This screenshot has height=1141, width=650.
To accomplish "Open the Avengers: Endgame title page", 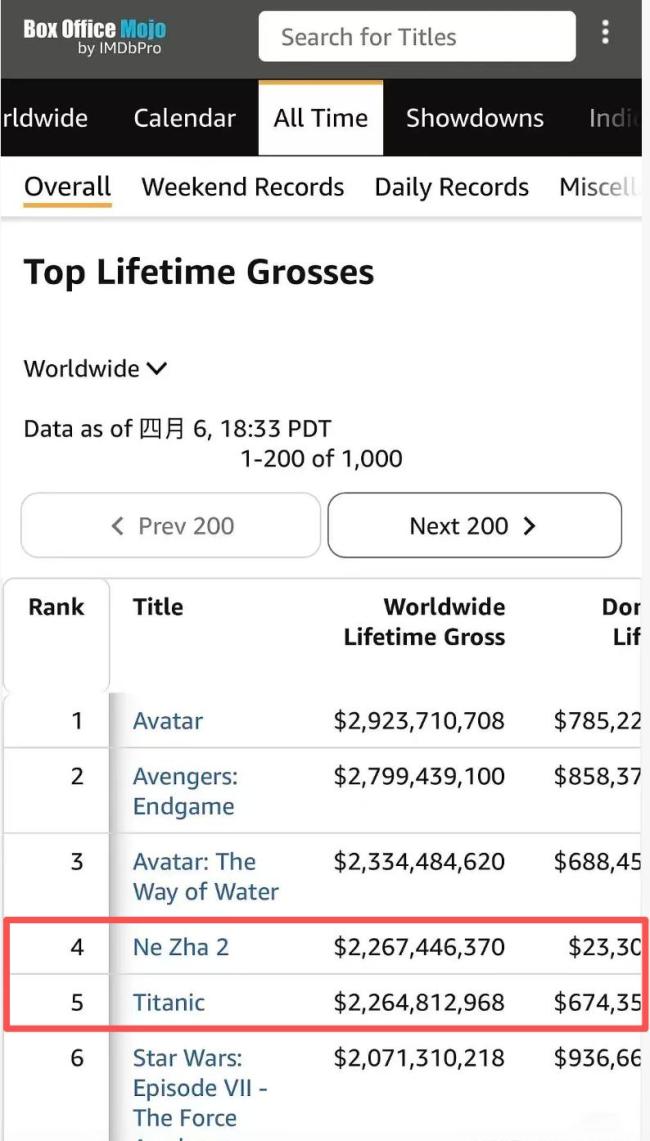I will click(185, 791).
